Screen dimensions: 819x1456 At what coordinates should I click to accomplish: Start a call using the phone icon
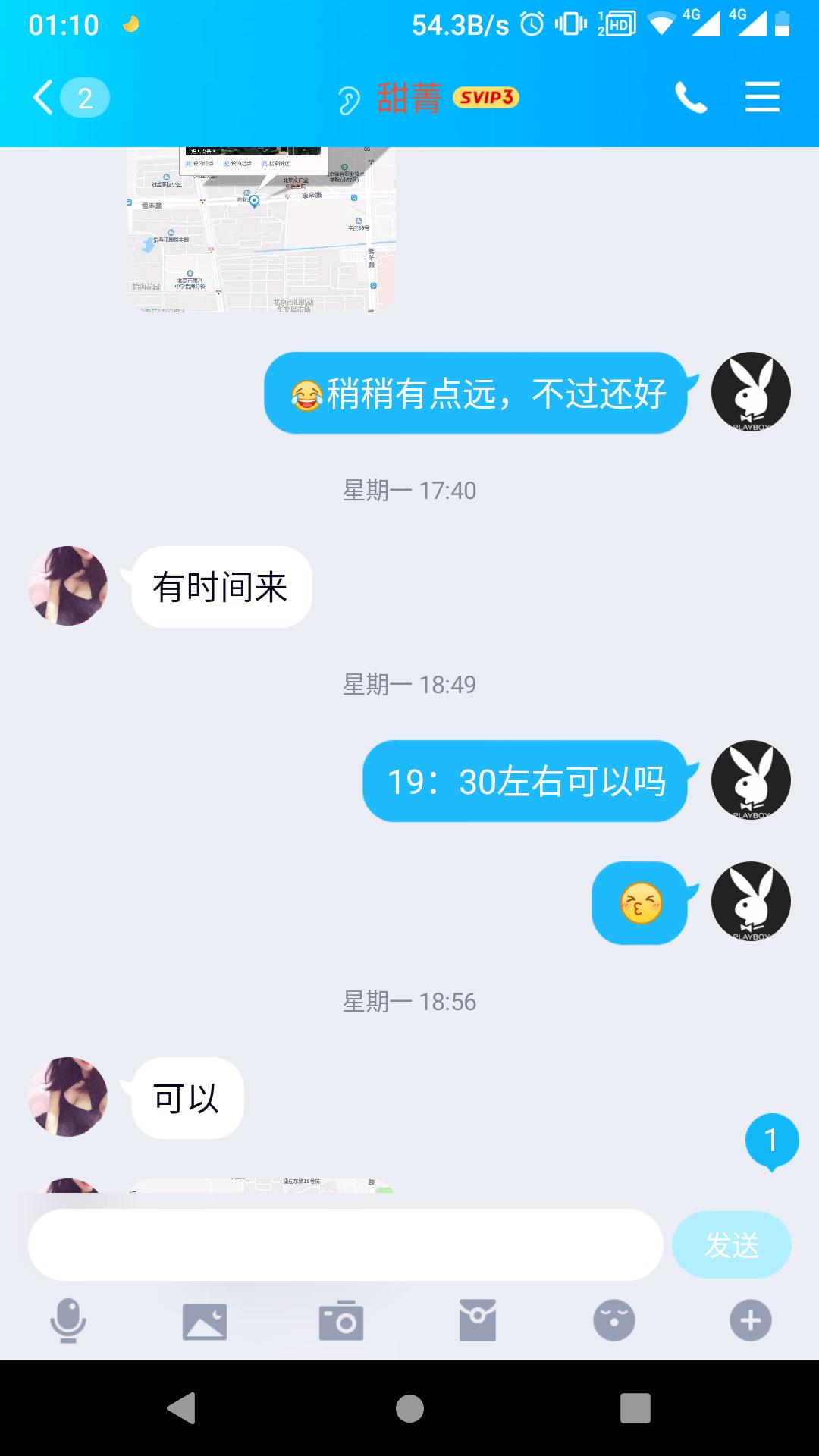pos(690,97)
